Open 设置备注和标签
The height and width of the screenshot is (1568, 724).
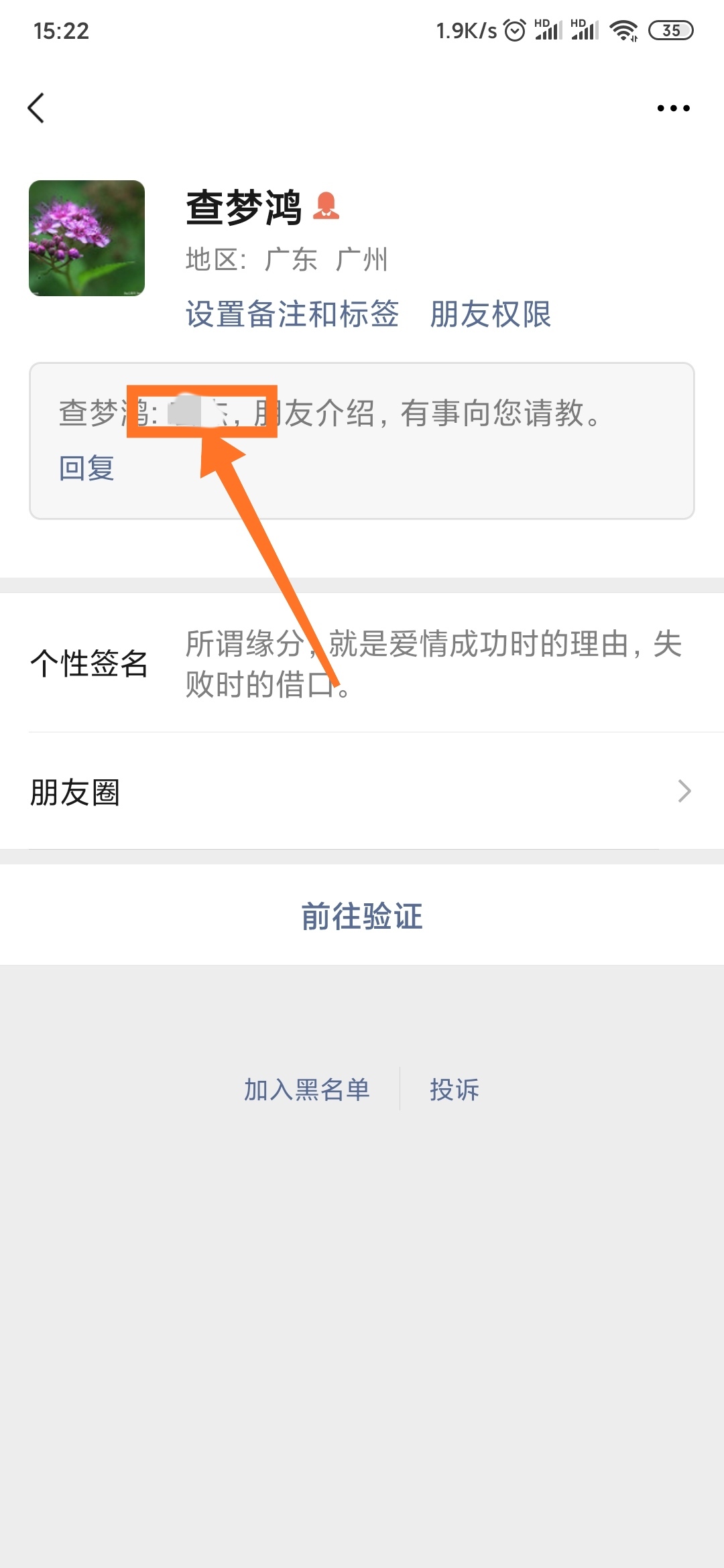pyautogui.click(x=292, y=314)
